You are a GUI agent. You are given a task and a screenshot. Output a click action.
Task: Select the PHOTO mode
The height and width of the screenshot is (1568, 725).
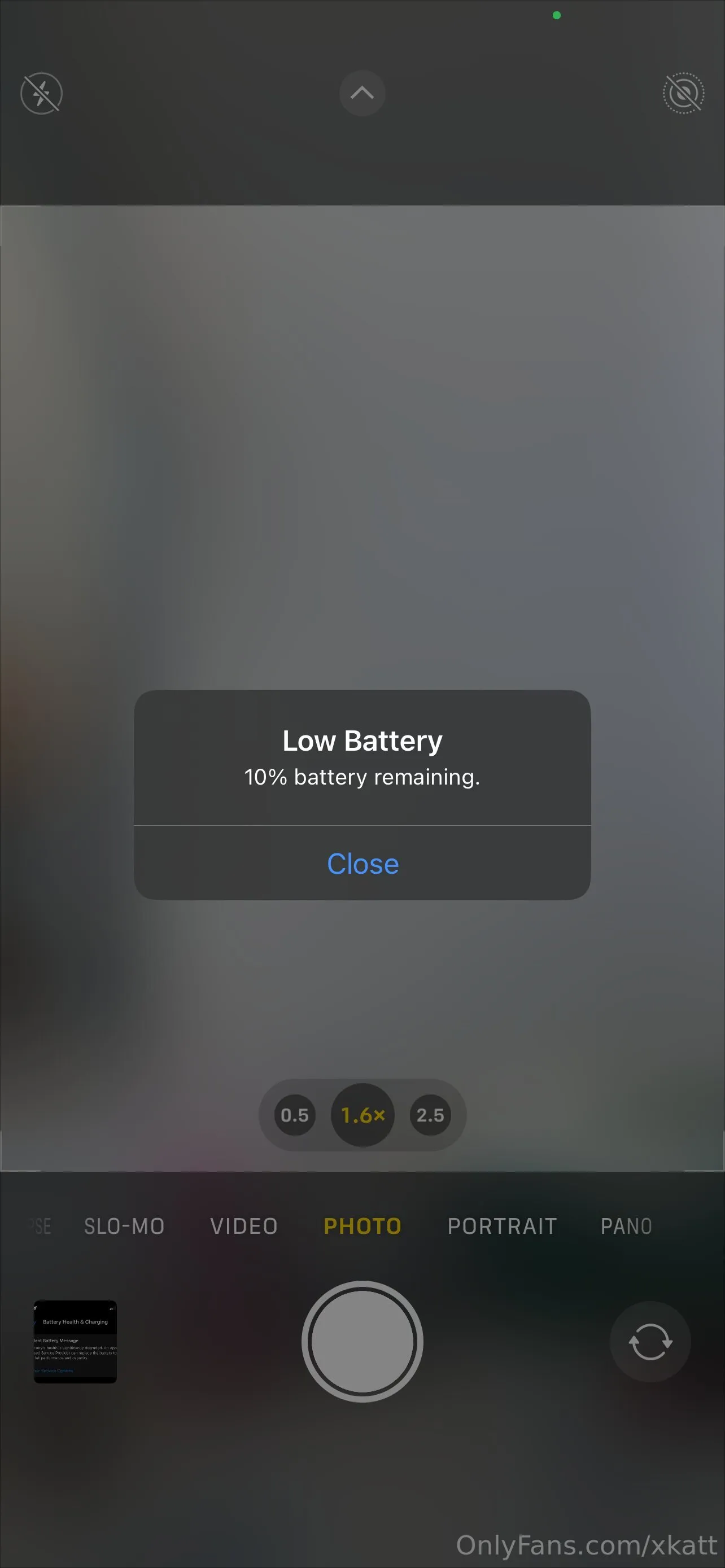362,1227
